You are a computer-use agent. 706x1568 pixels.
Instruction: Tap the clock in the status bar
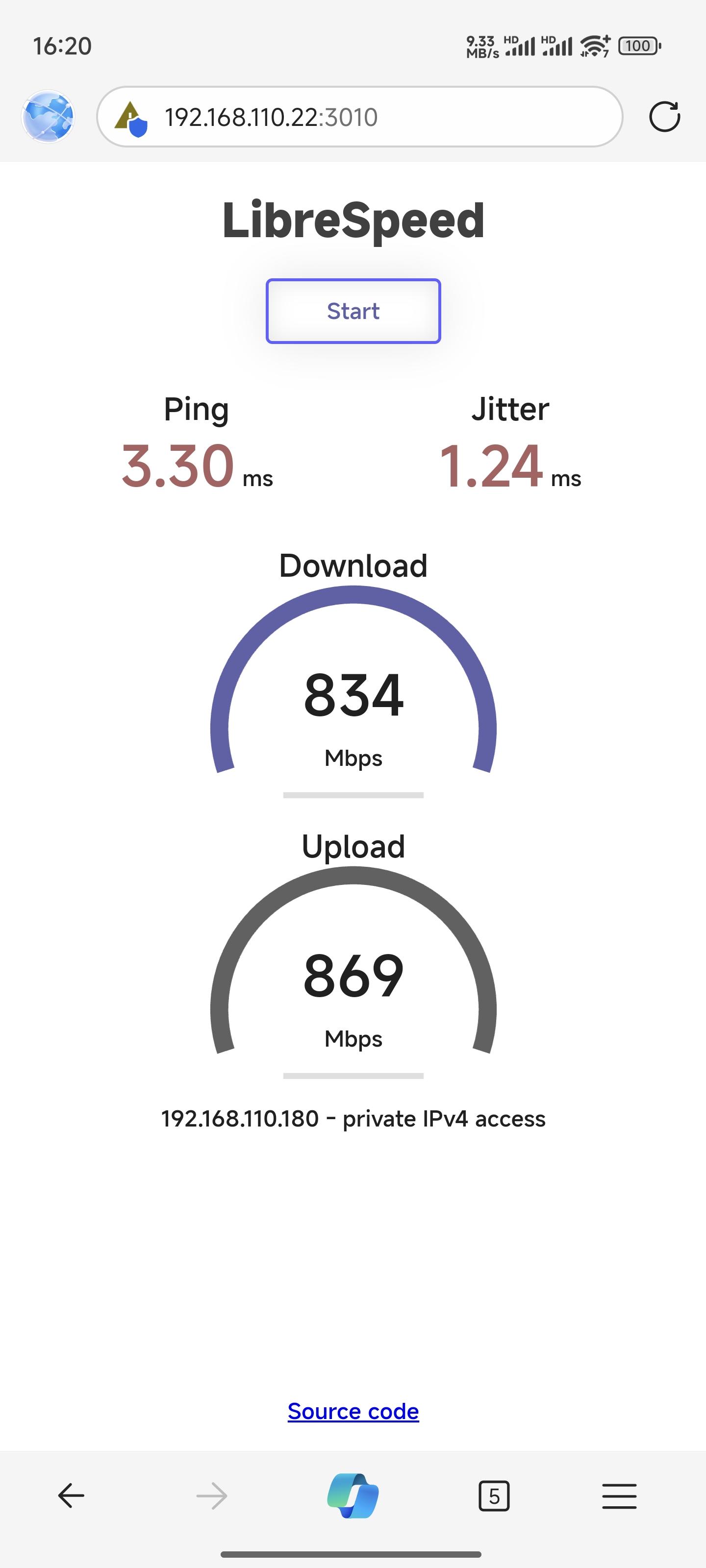pos(61,45)
